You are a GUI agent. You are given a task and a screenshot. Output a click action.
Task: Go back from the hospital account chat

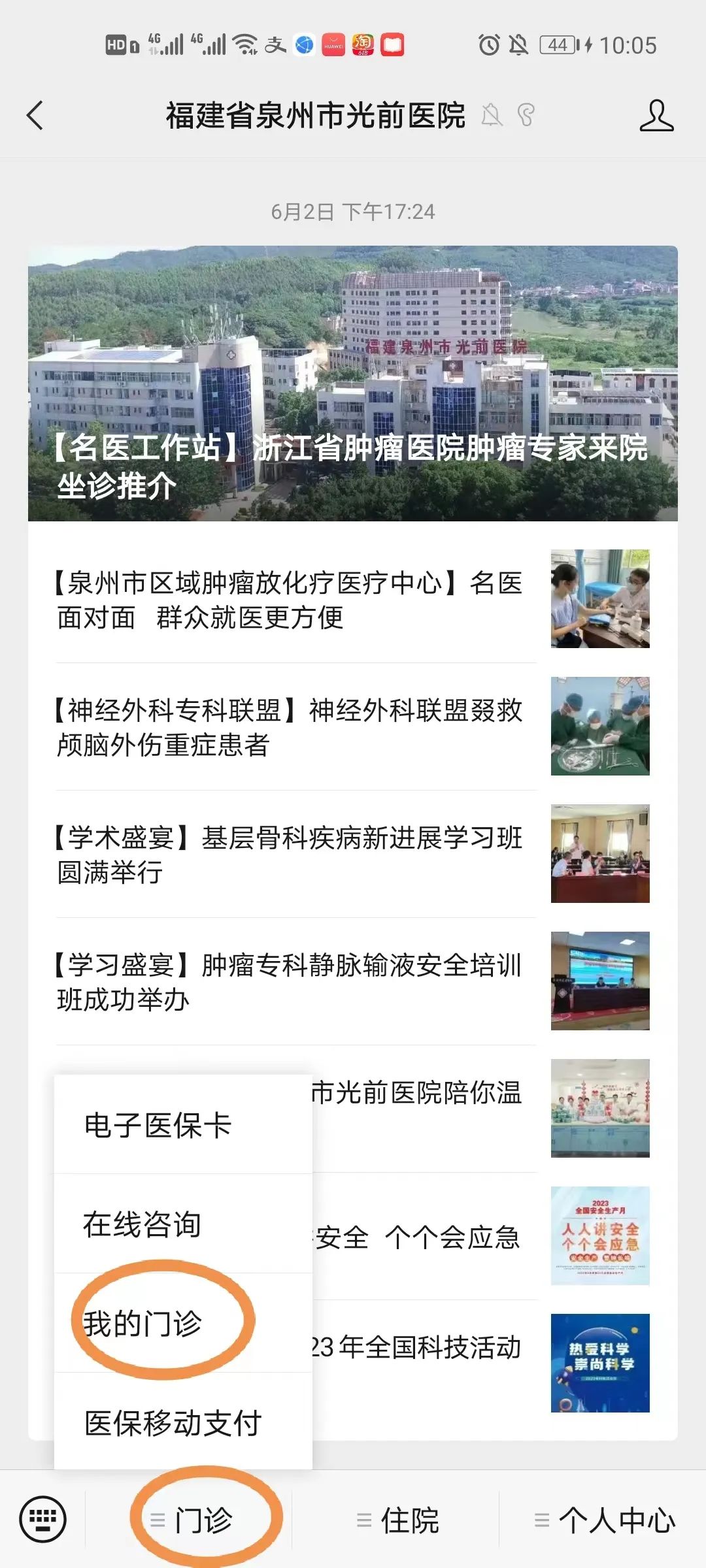35,116
